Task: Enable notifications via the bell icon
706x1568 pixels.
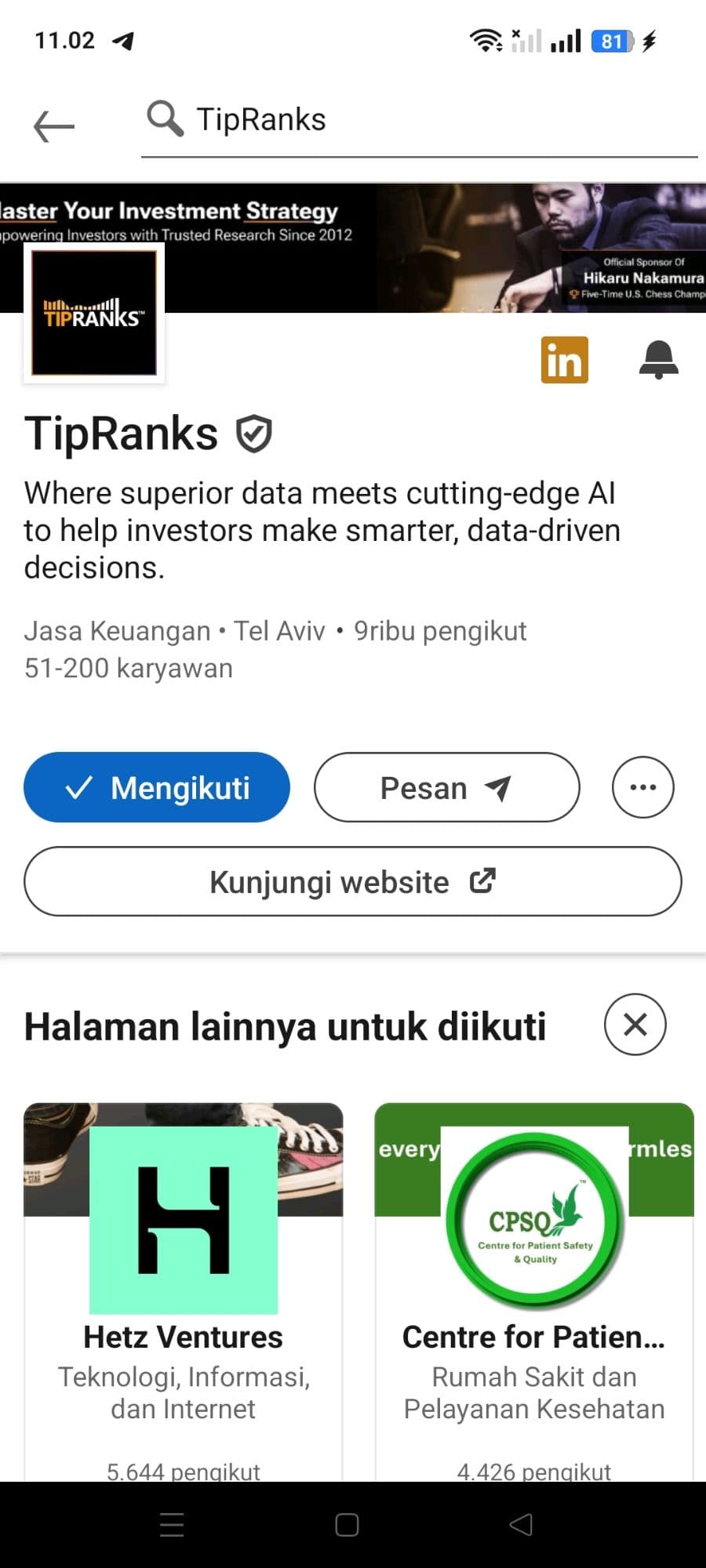Action: coord(658,359)
